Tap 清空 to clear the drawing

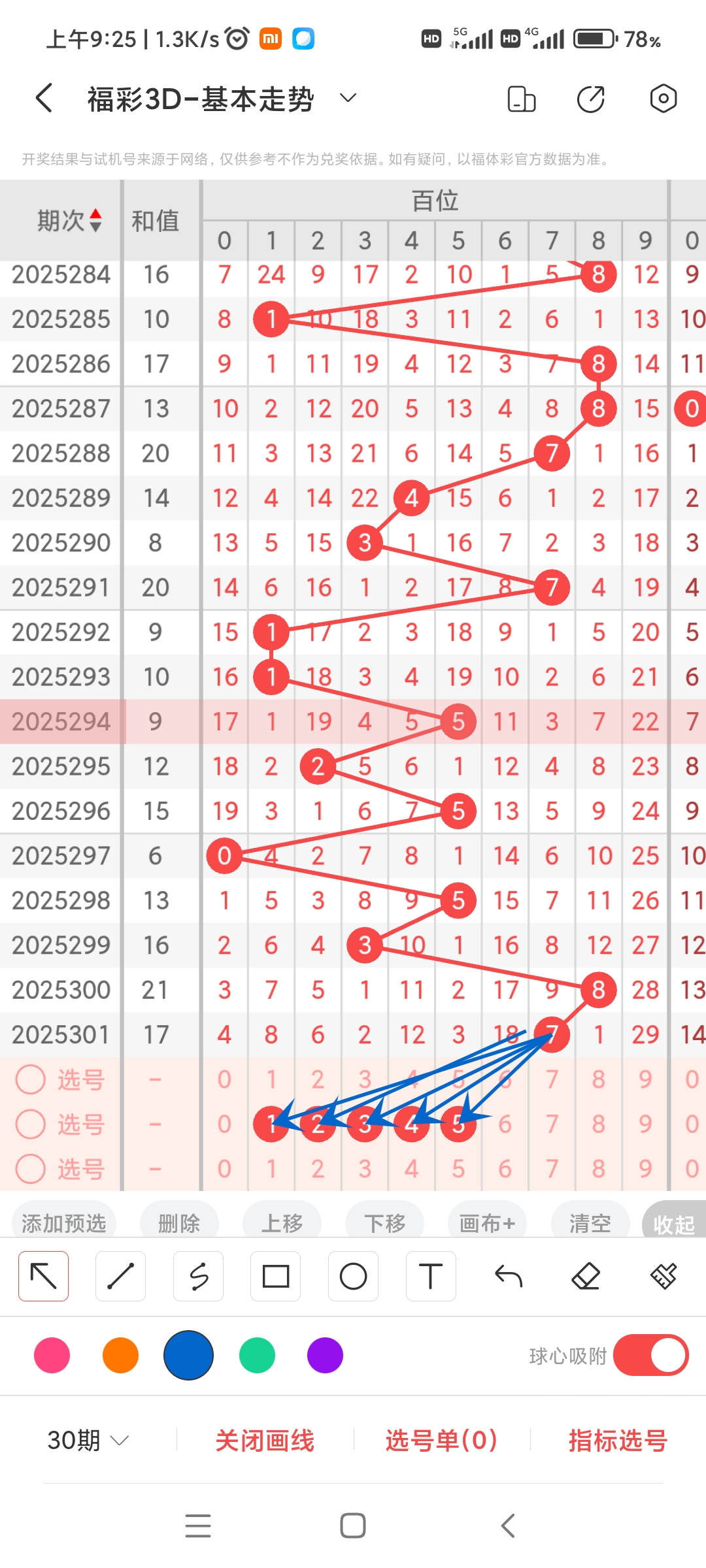[590, 1222]
